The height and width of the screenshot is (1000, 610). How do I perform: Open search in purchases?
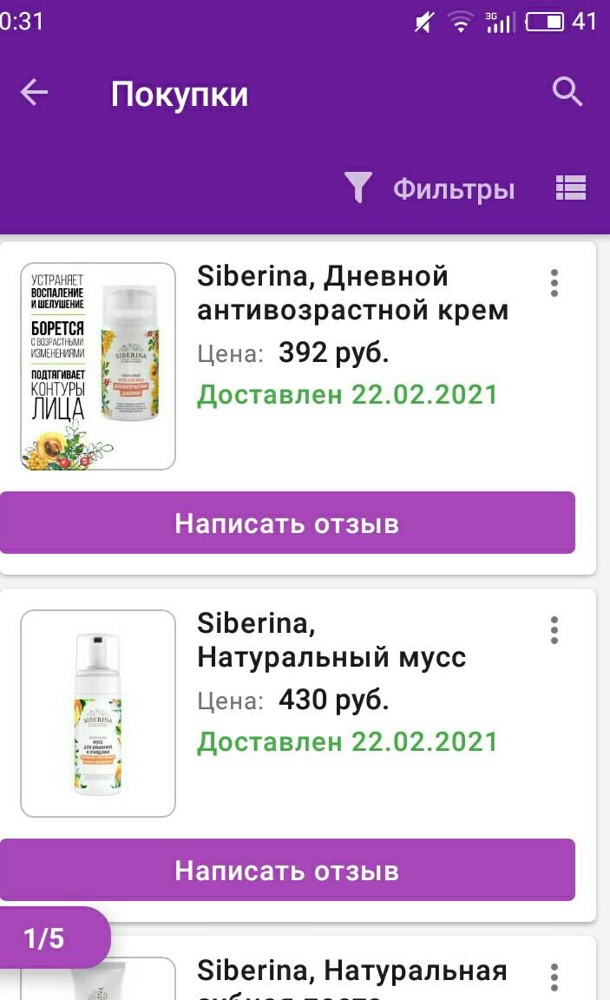[567, 92]
